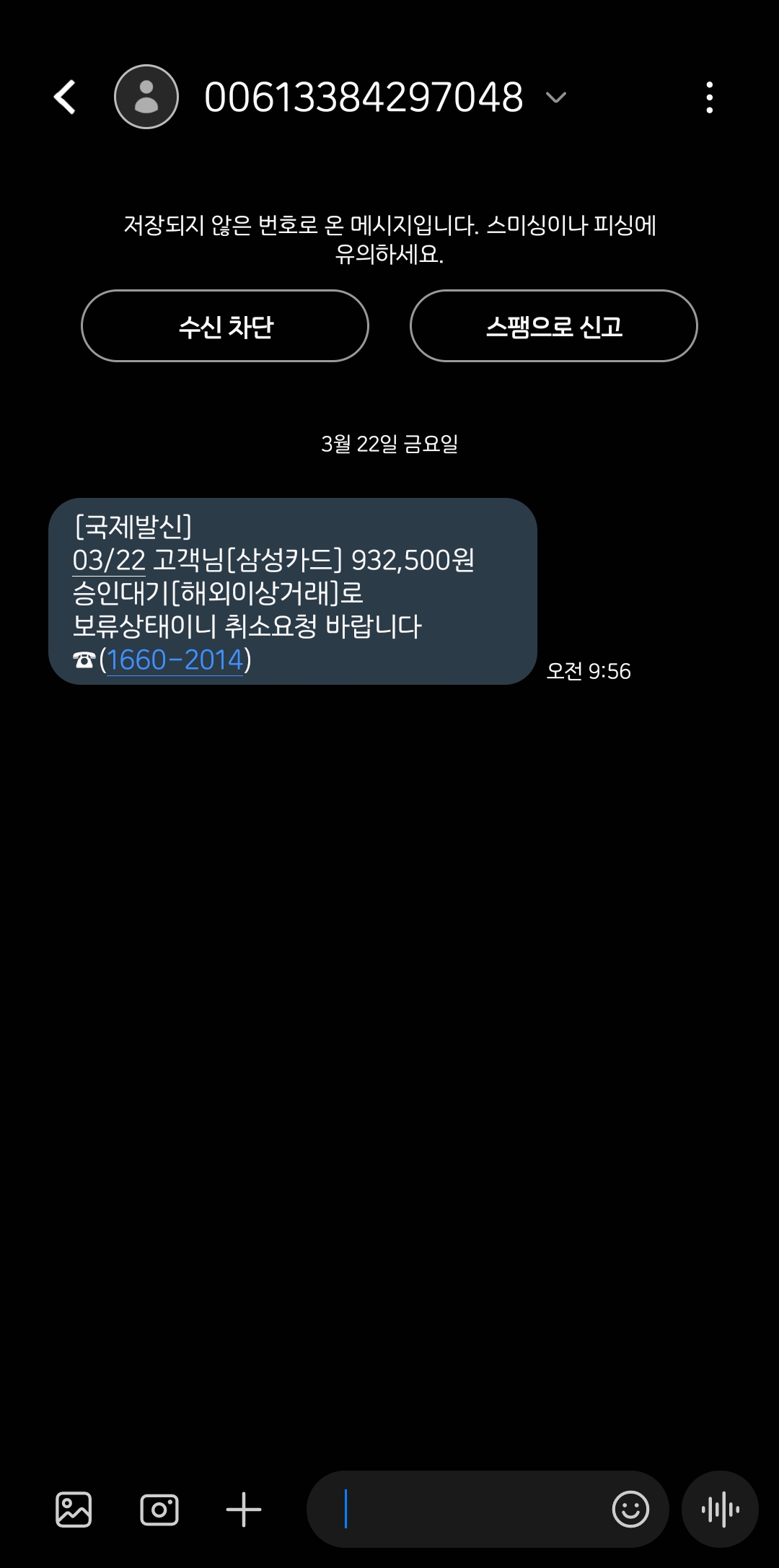Screen dimensions: 779x1568
Task: Tap the 수신 차단 button
Action: pos(225,326)
